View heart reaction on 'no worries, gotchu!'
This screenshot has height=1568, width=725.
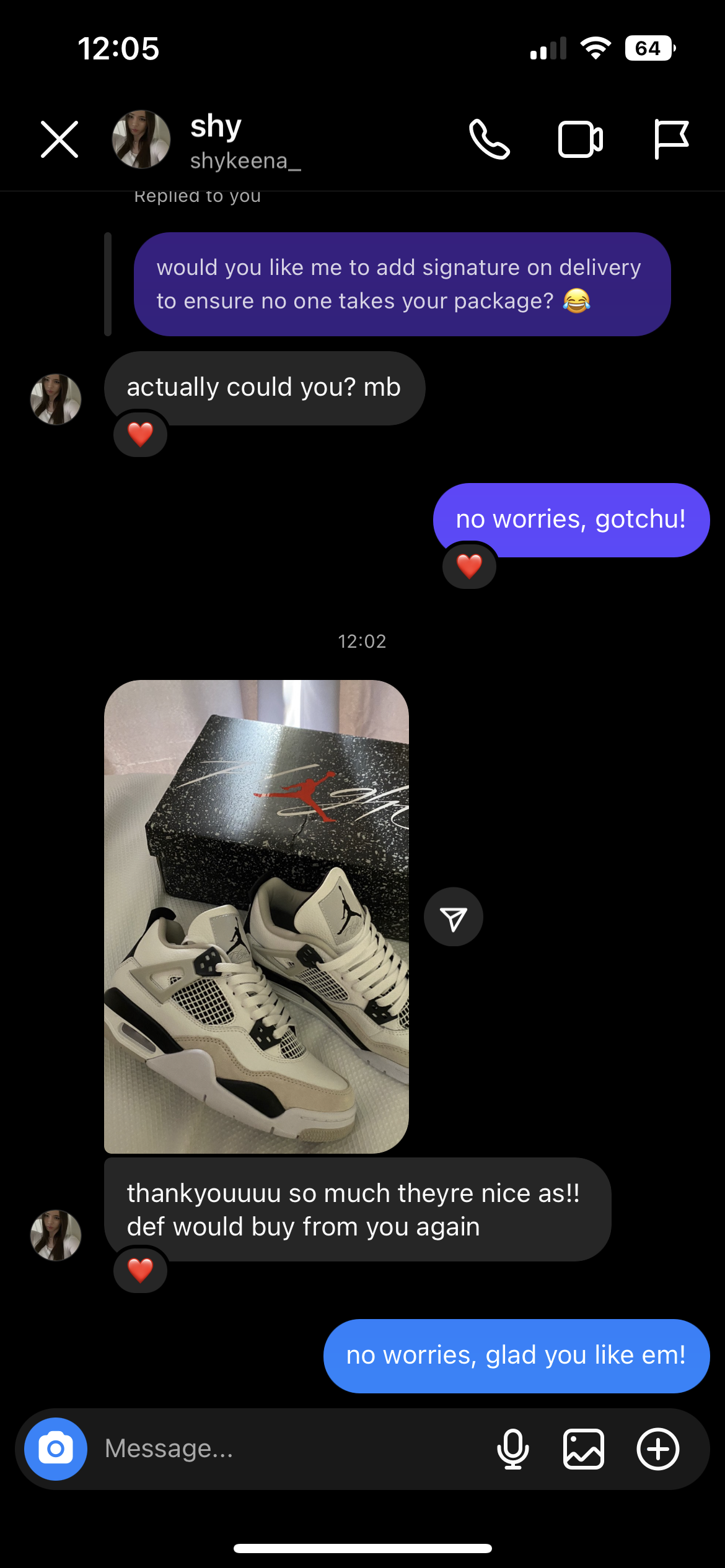469,566
